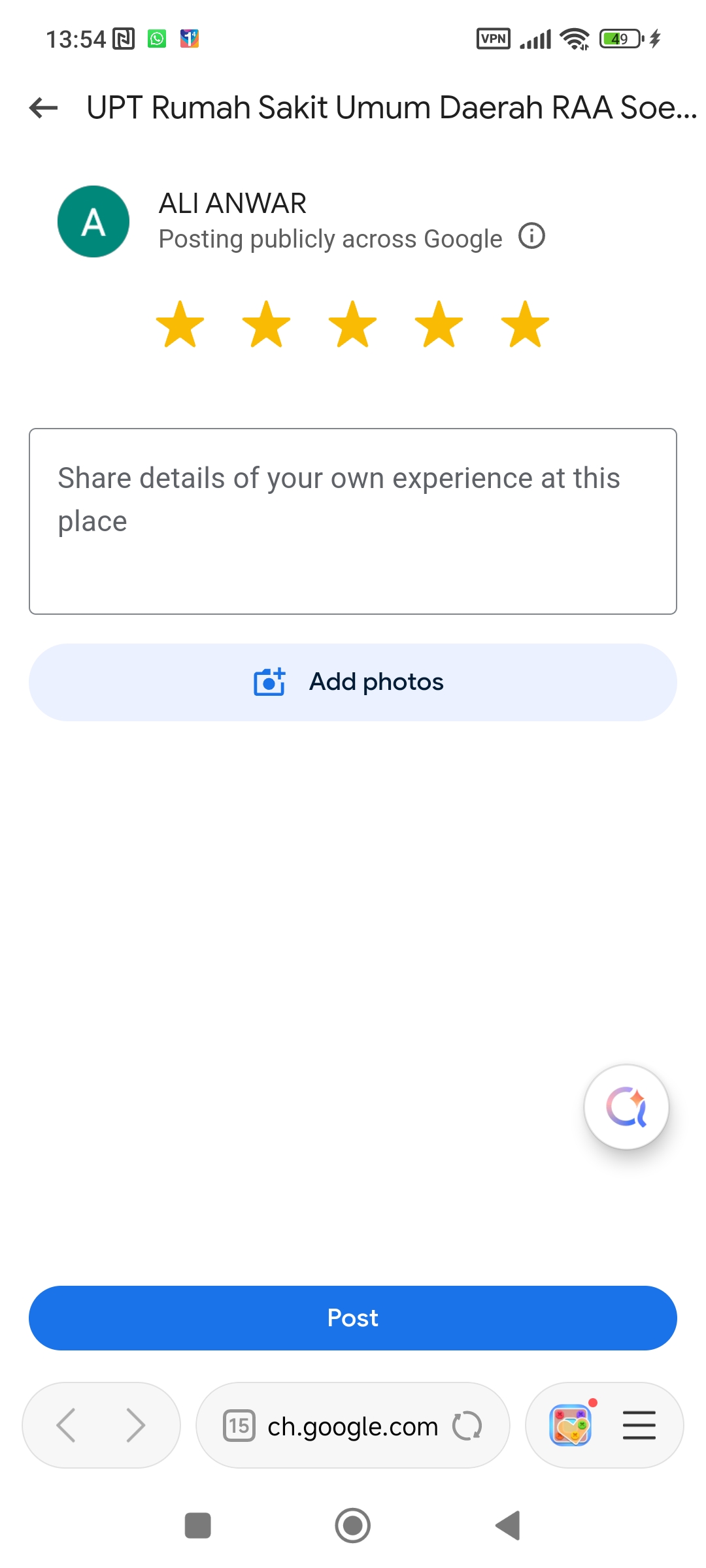Image resolution: width=706 pixels, height=1568 pixels.
Task: Open the colorful heart icon in the toolbar
Action: pos(571,1425)
